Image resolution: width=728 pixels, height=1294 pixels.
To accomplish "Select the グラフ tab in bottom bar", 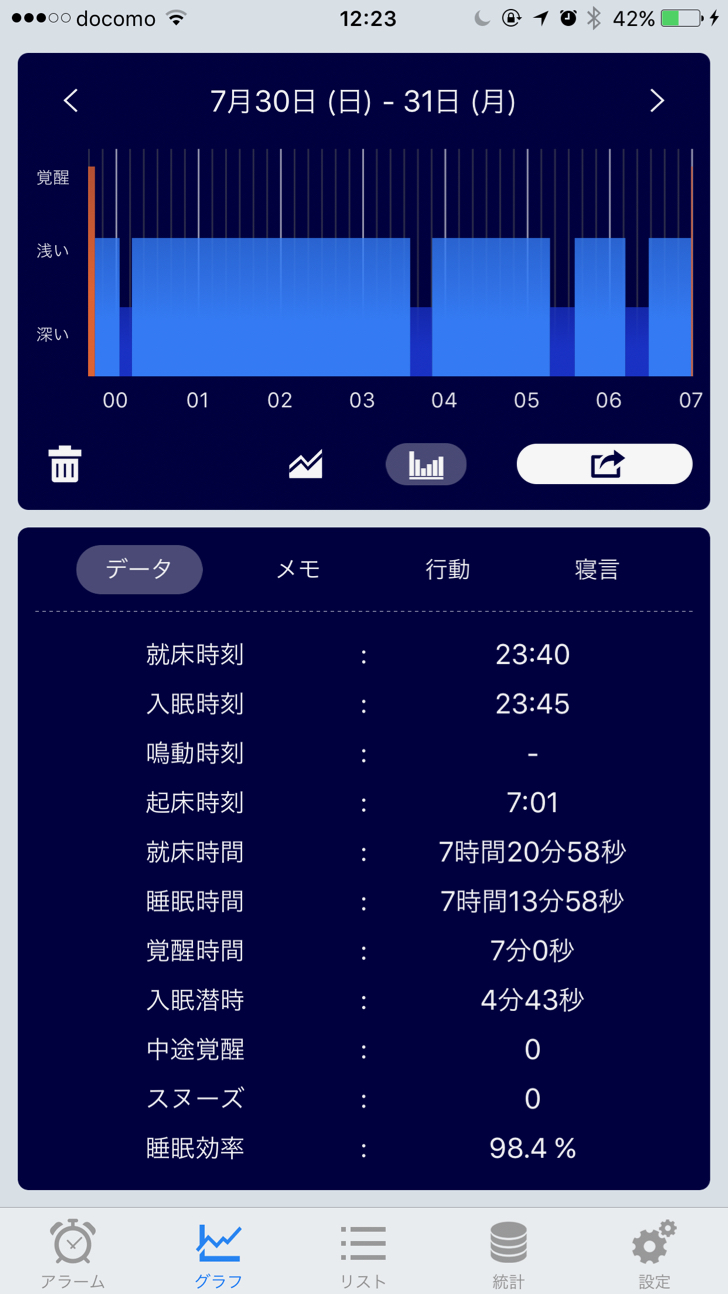I will 218,1253.
